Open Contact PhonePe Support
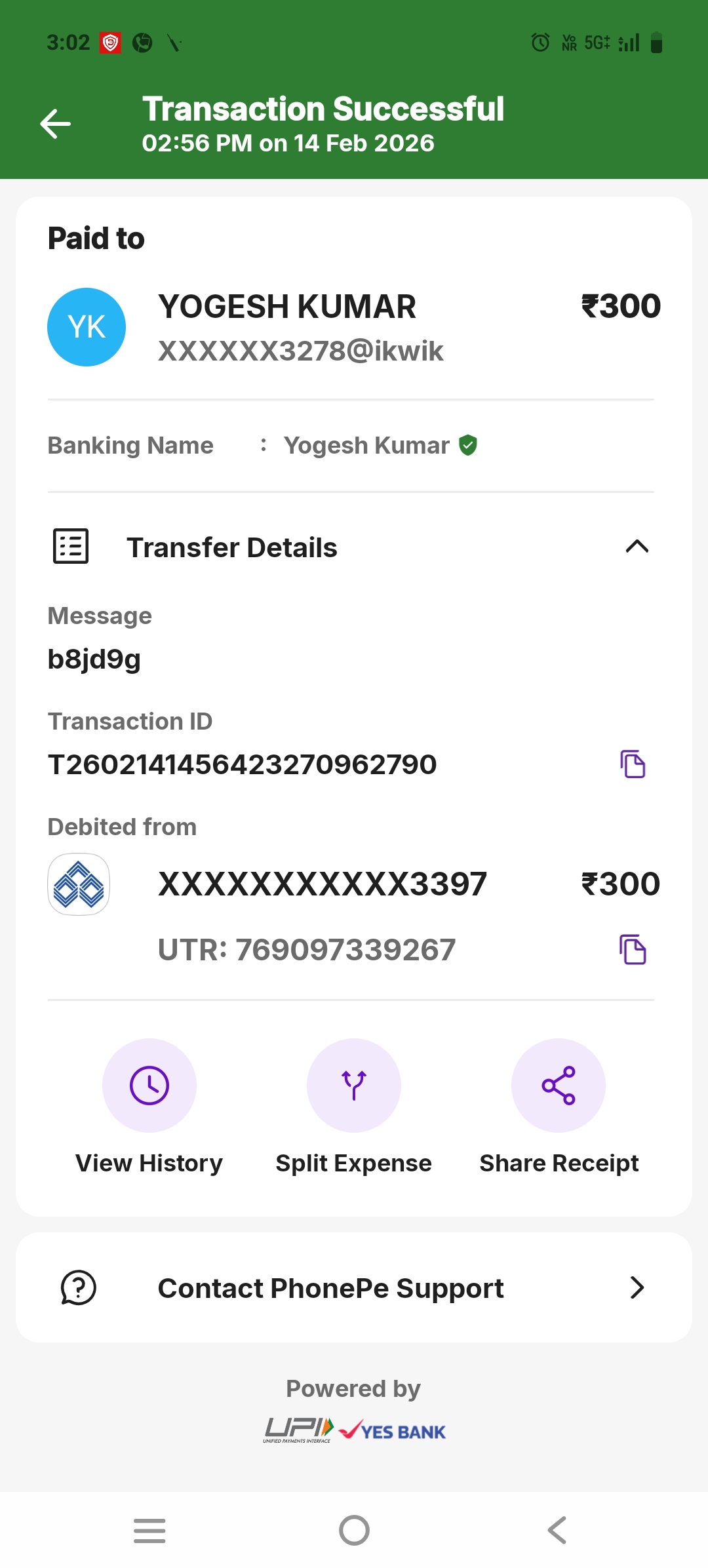708x1568 pixels. [x=354, y=1288]
